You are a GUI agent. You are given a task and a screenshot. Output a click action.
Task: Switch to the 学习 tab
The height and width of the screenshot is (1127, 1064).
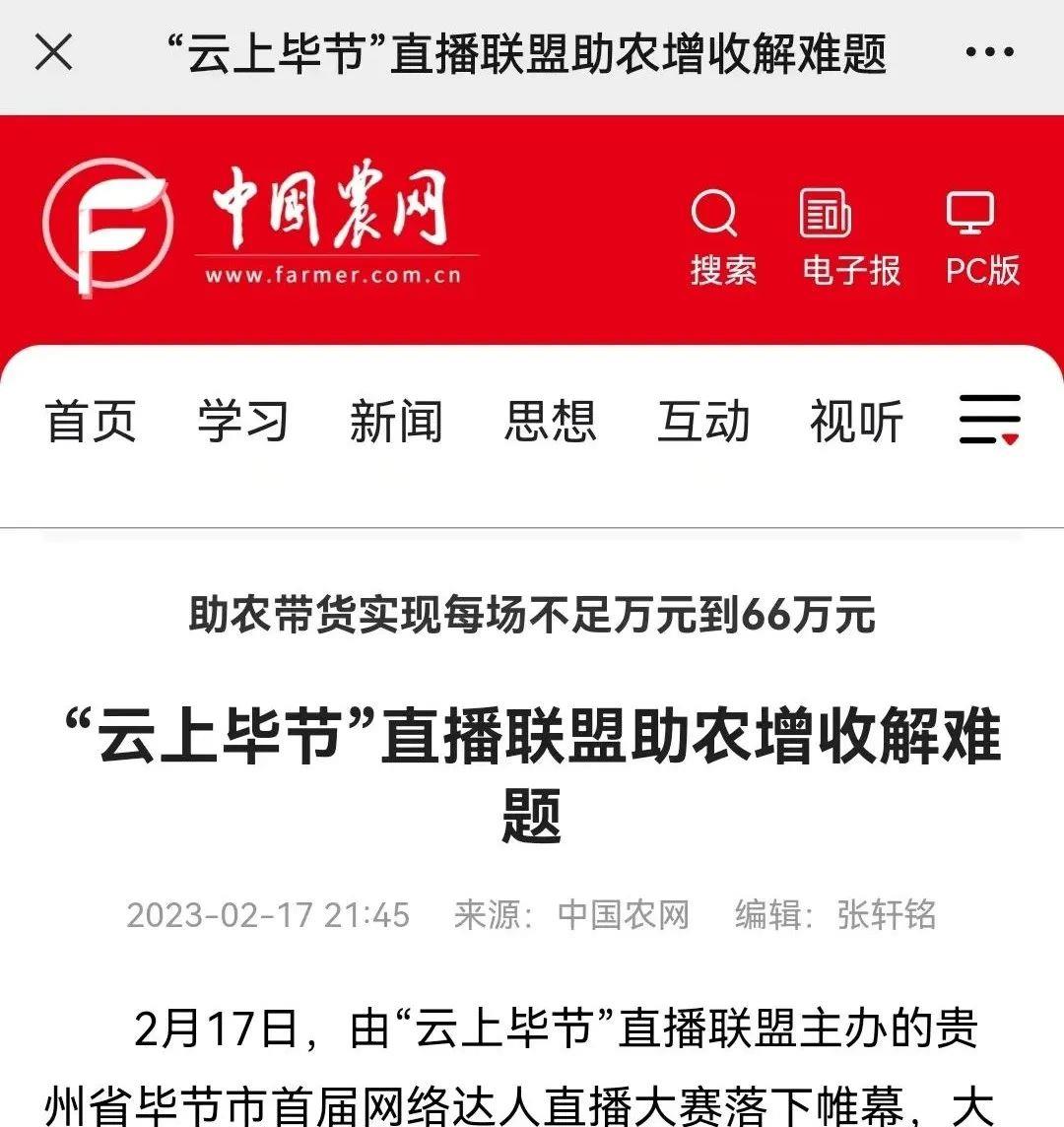point(242,422)
